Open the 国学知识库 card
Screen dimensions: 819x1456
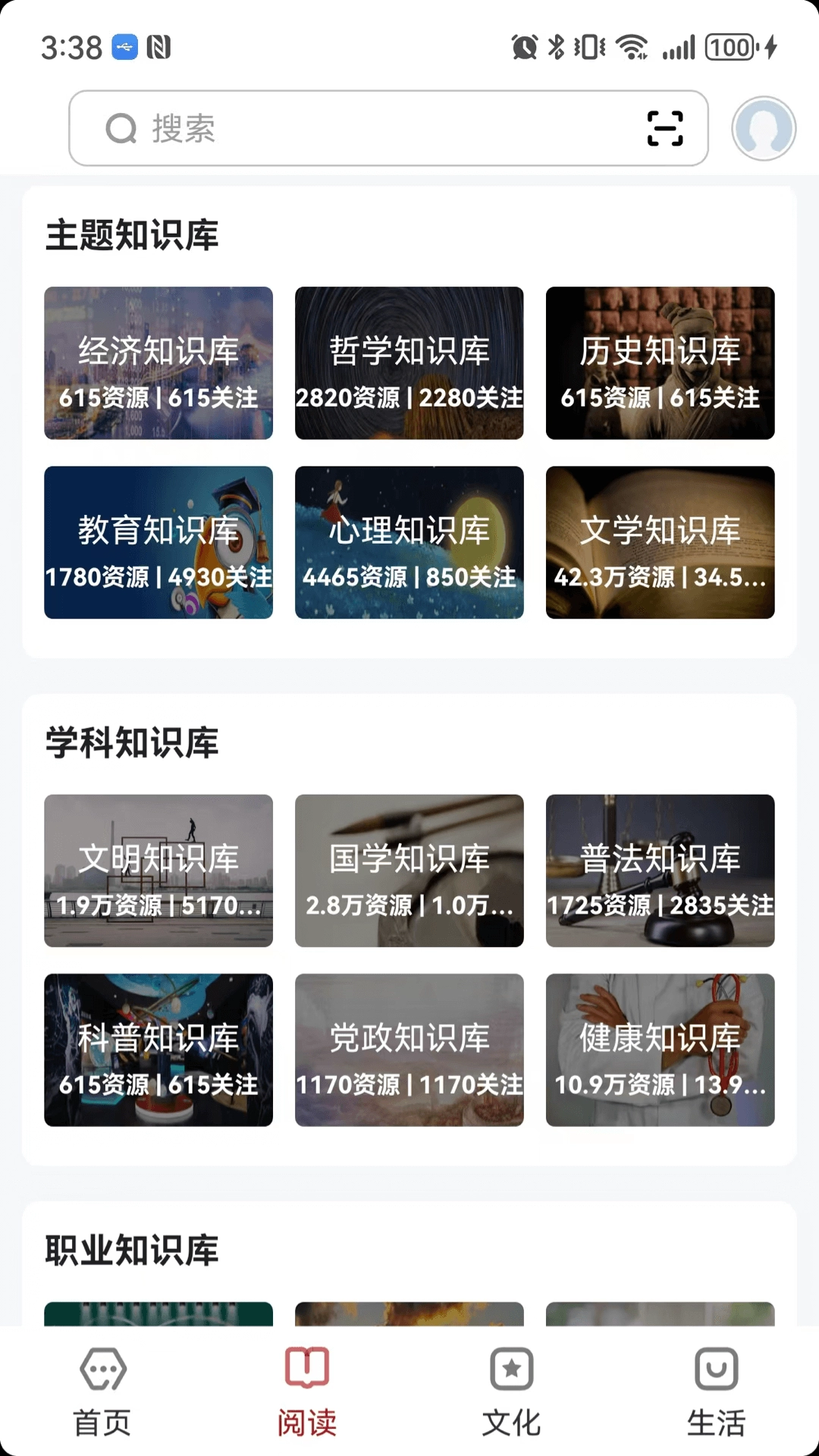pyautogui.click(x=409, y=872)
